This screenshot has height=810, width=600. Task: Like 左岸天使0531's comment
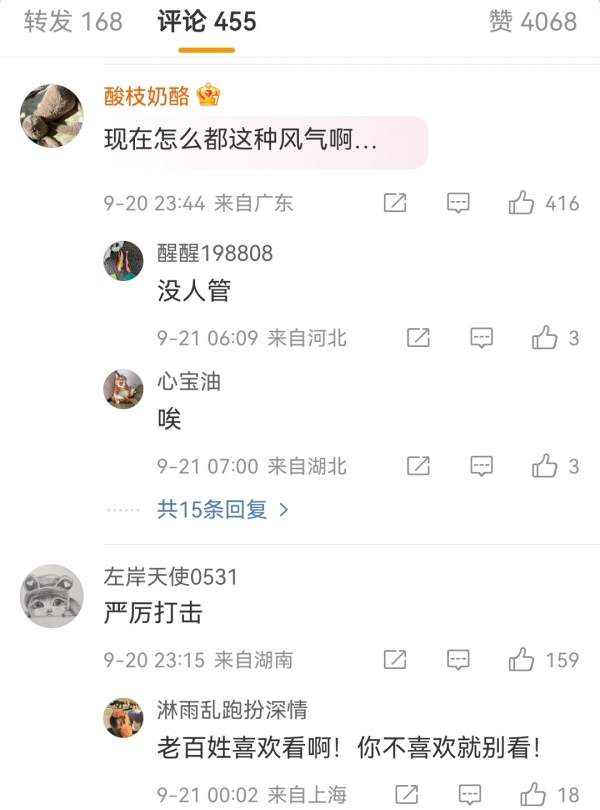tap(522, 660)
